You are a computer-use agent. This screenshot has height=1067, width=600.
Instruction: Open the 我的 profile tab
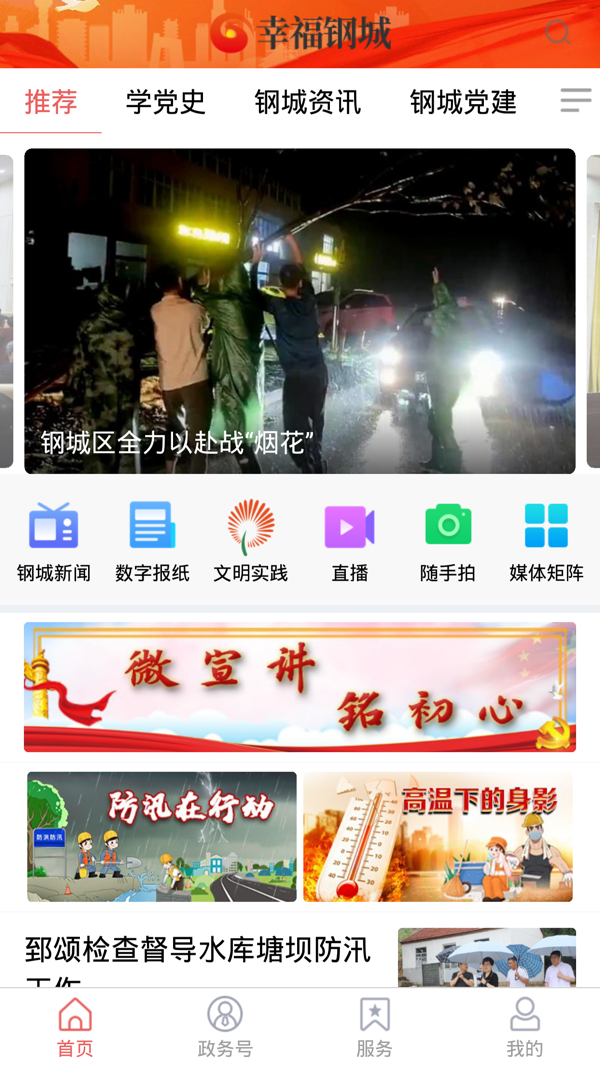coord(525,1027)
